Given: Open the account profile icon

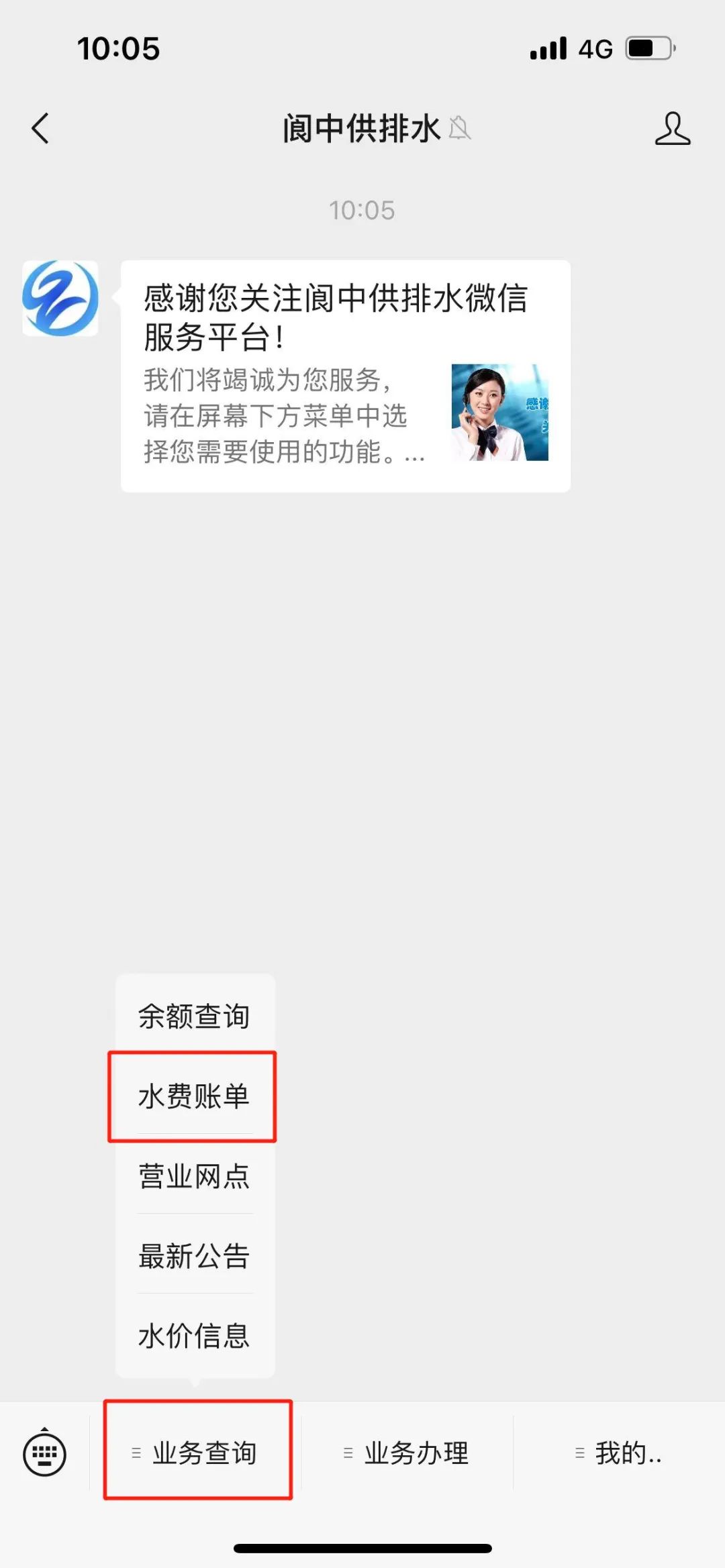Looking at the screenshot, I should click(x=672, y=128).
